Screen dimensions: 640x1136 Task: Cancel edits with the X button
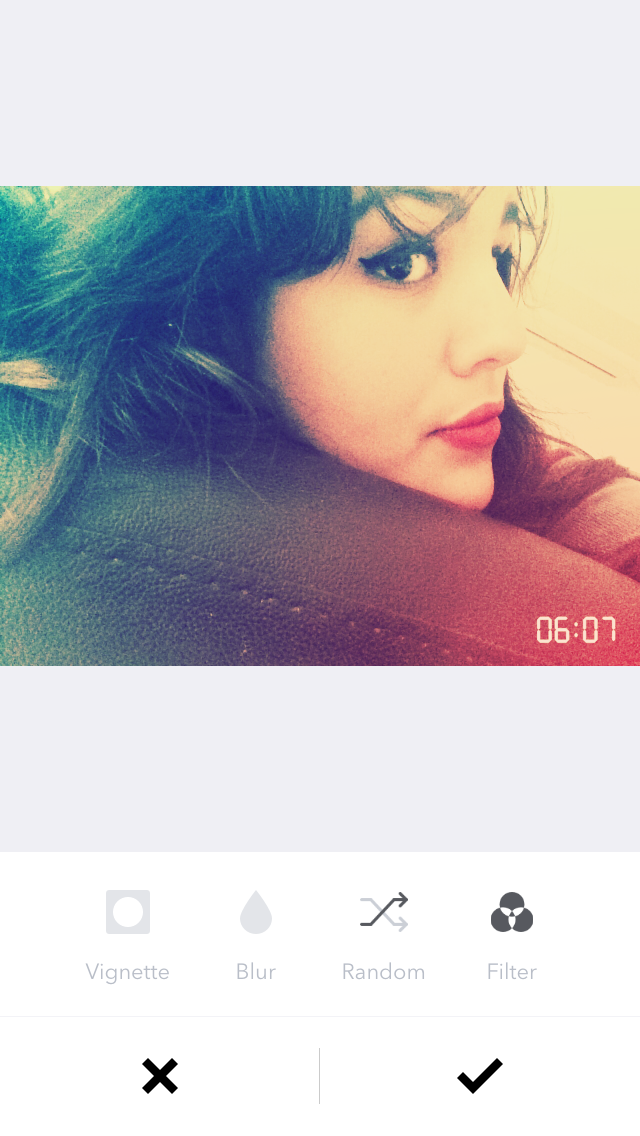click(x=160, y=1076)
